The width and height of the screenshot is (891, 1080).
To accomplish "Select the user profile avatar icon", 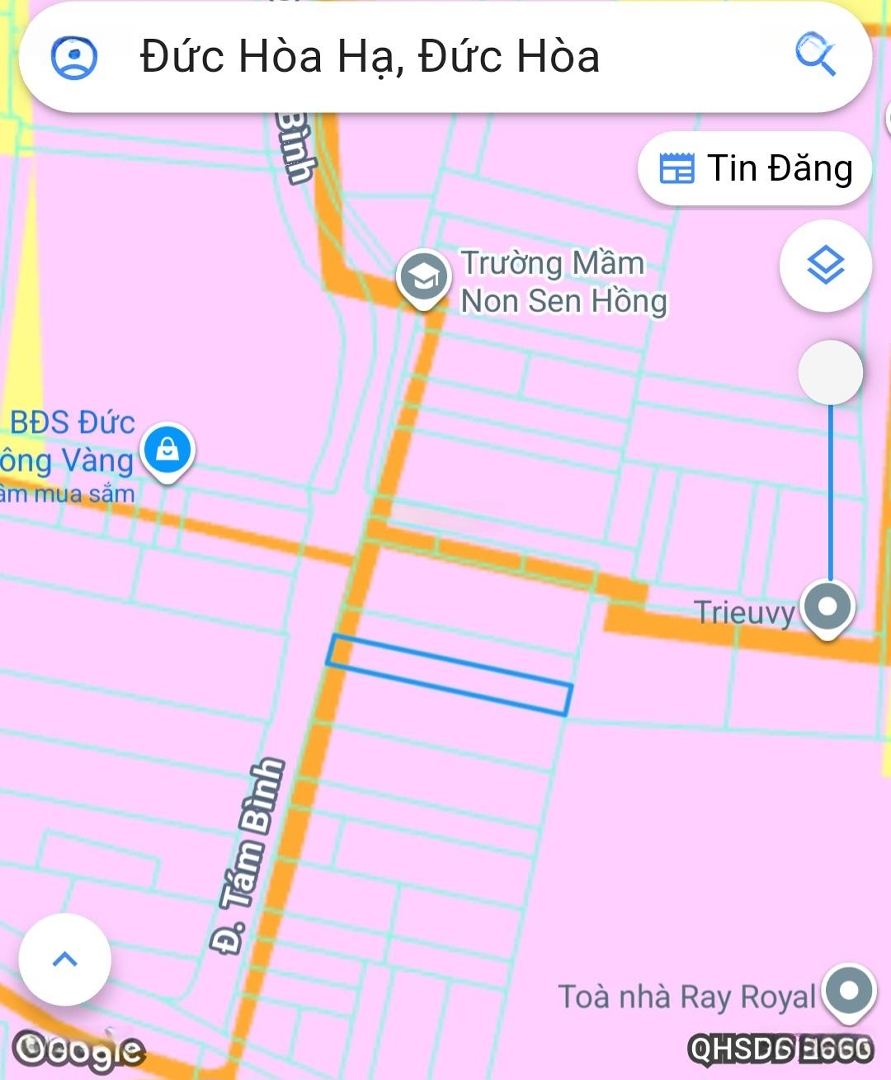I will click(x=73, y=57).
